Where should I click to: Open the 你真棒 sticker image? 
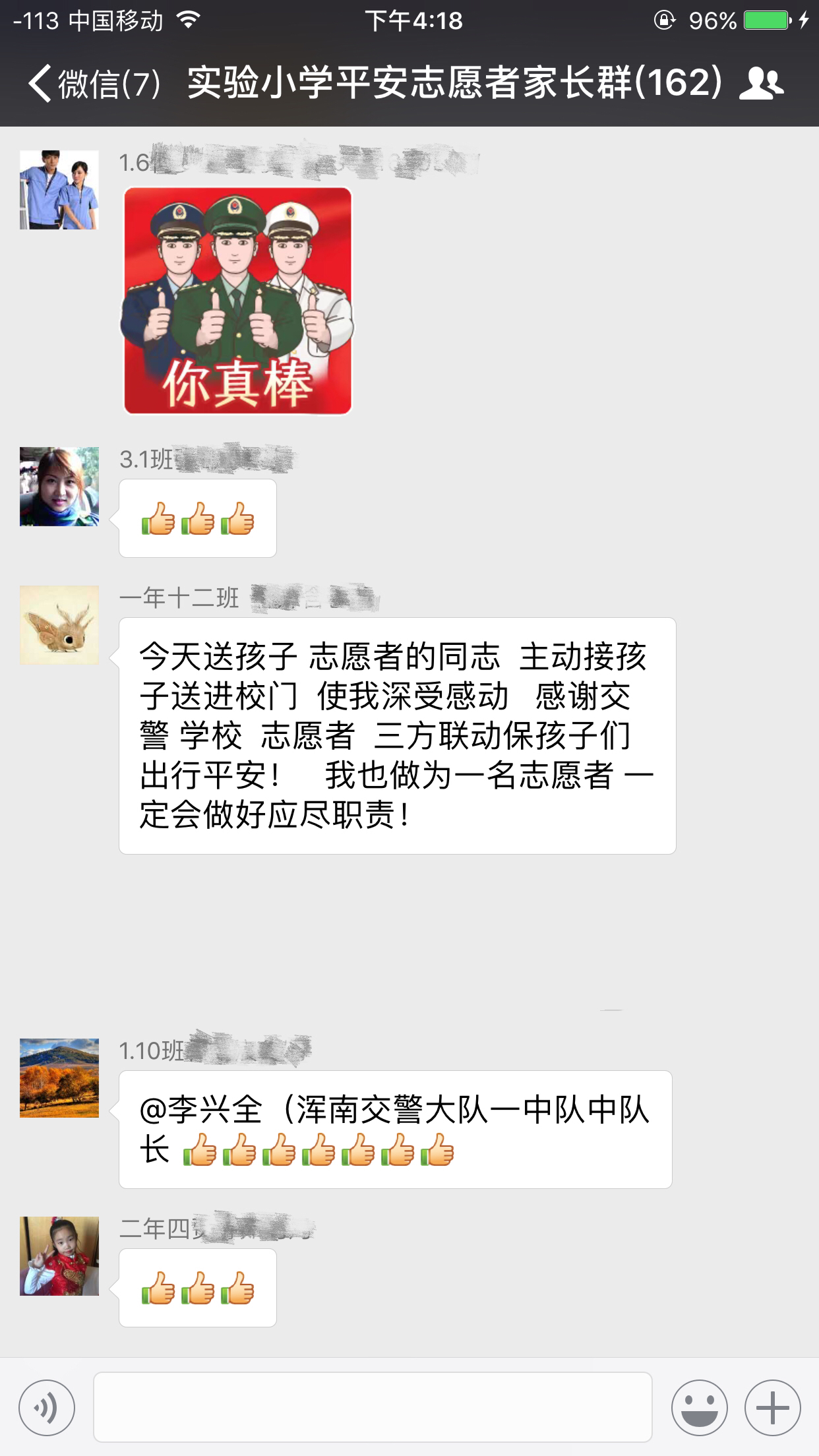pyautogui.click(x=237, y=301)
